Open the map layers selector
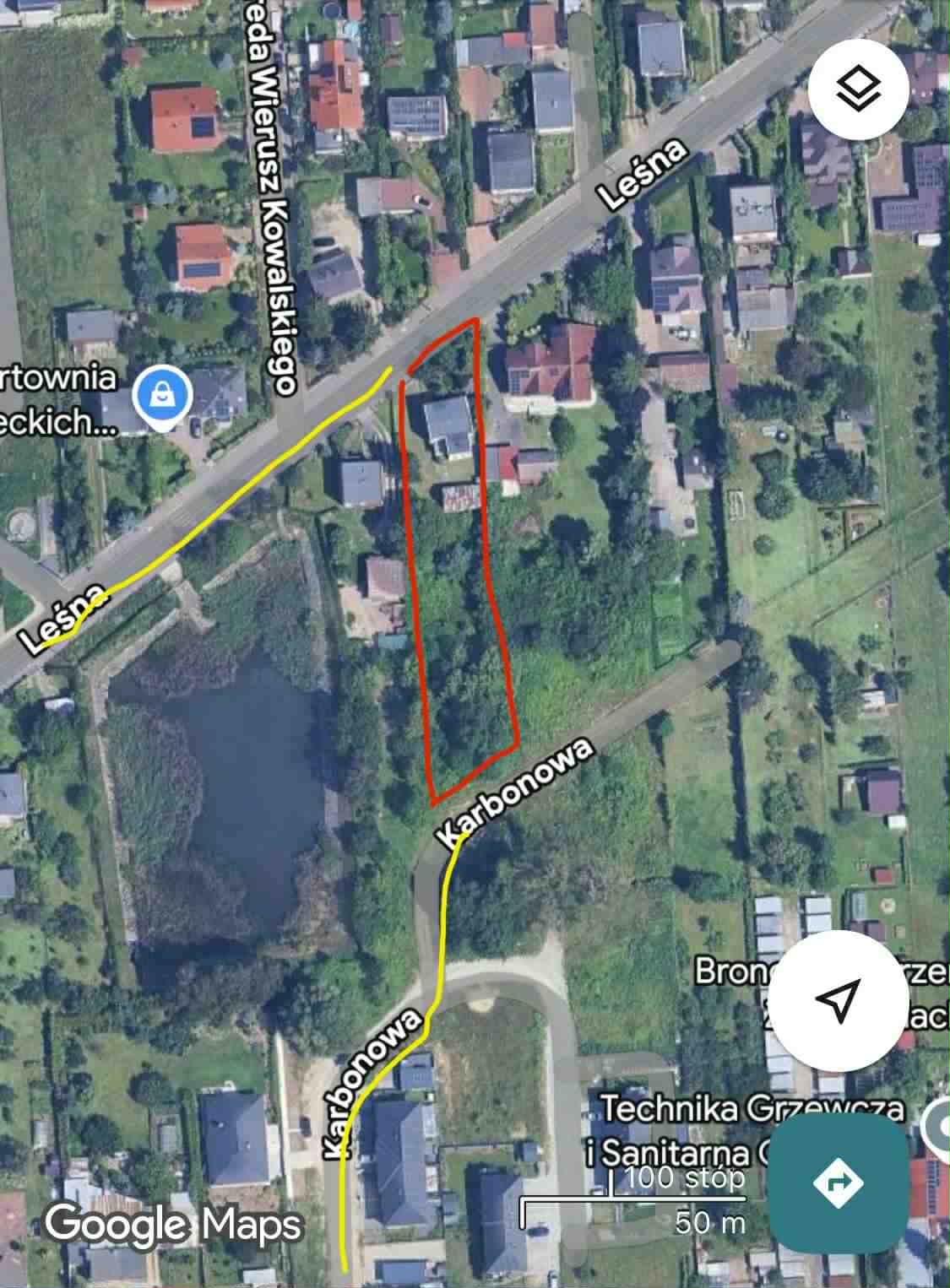 click(x=858, y=87)
